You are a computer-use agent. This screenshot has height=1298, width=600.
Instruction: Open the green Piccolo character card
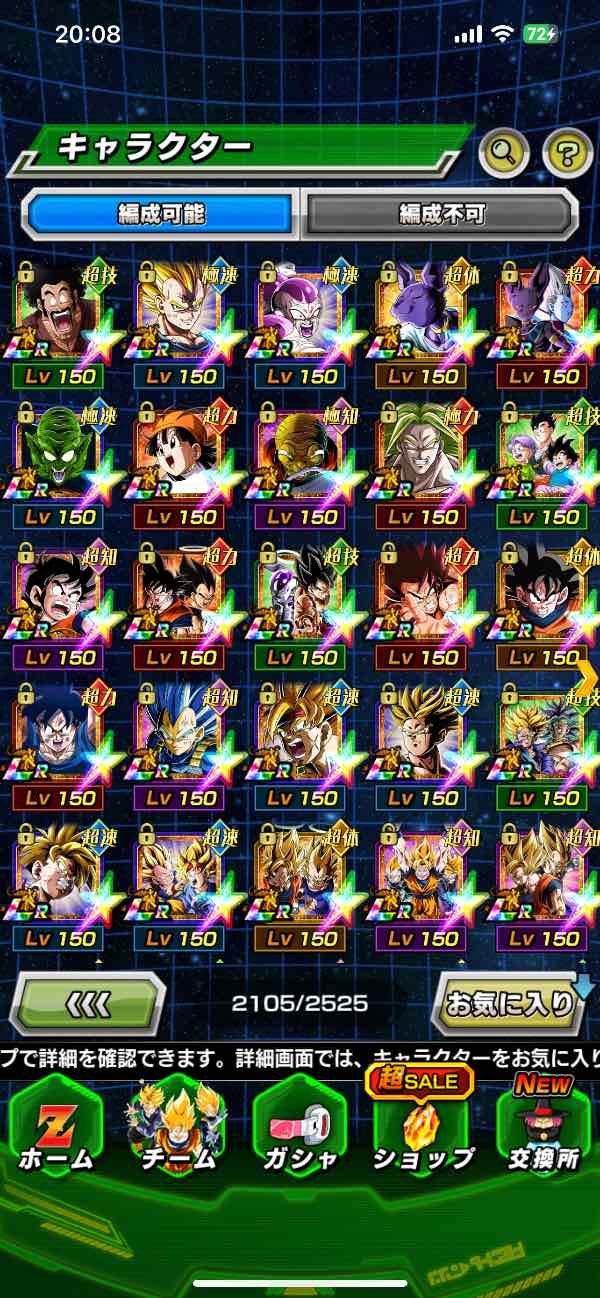pos(62,455)
